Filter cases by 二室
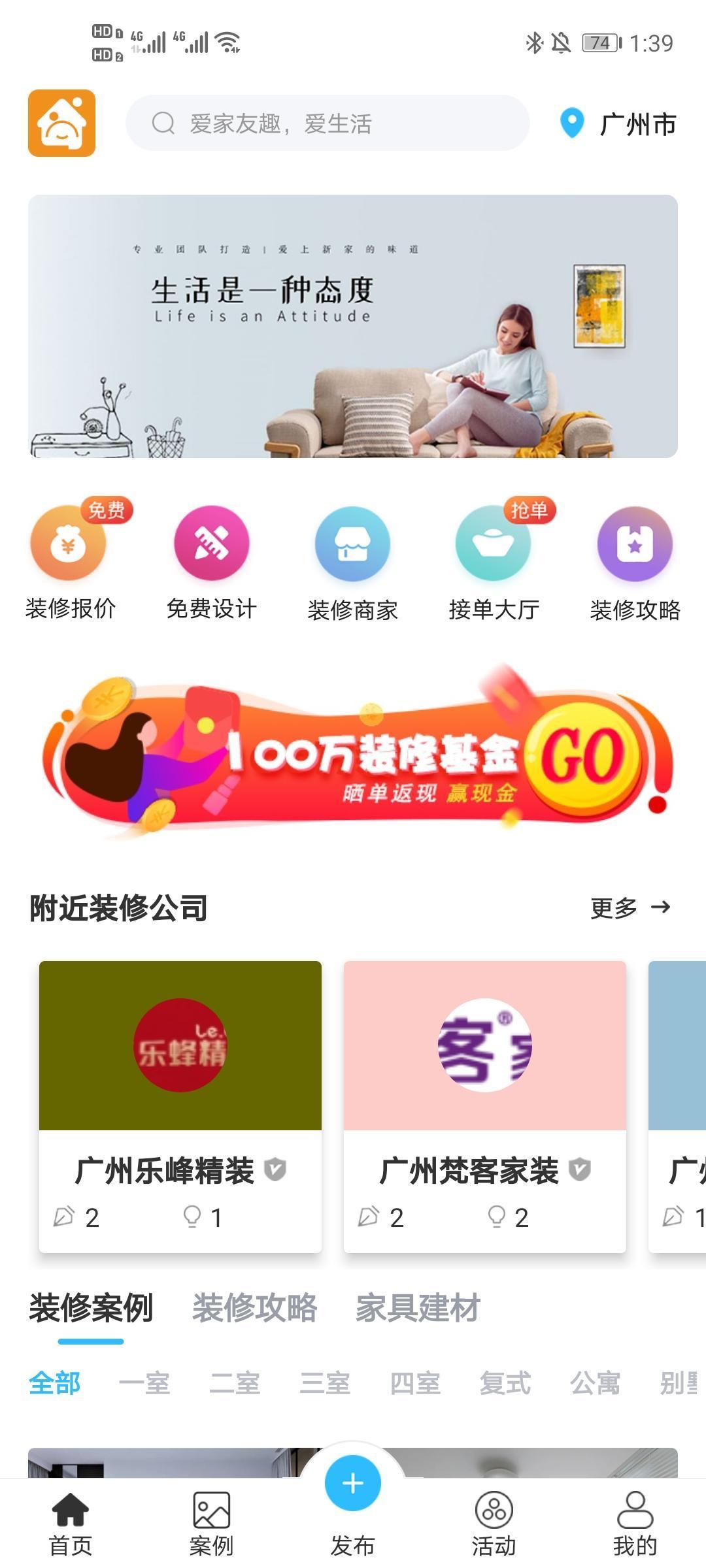 point(235,1384)
